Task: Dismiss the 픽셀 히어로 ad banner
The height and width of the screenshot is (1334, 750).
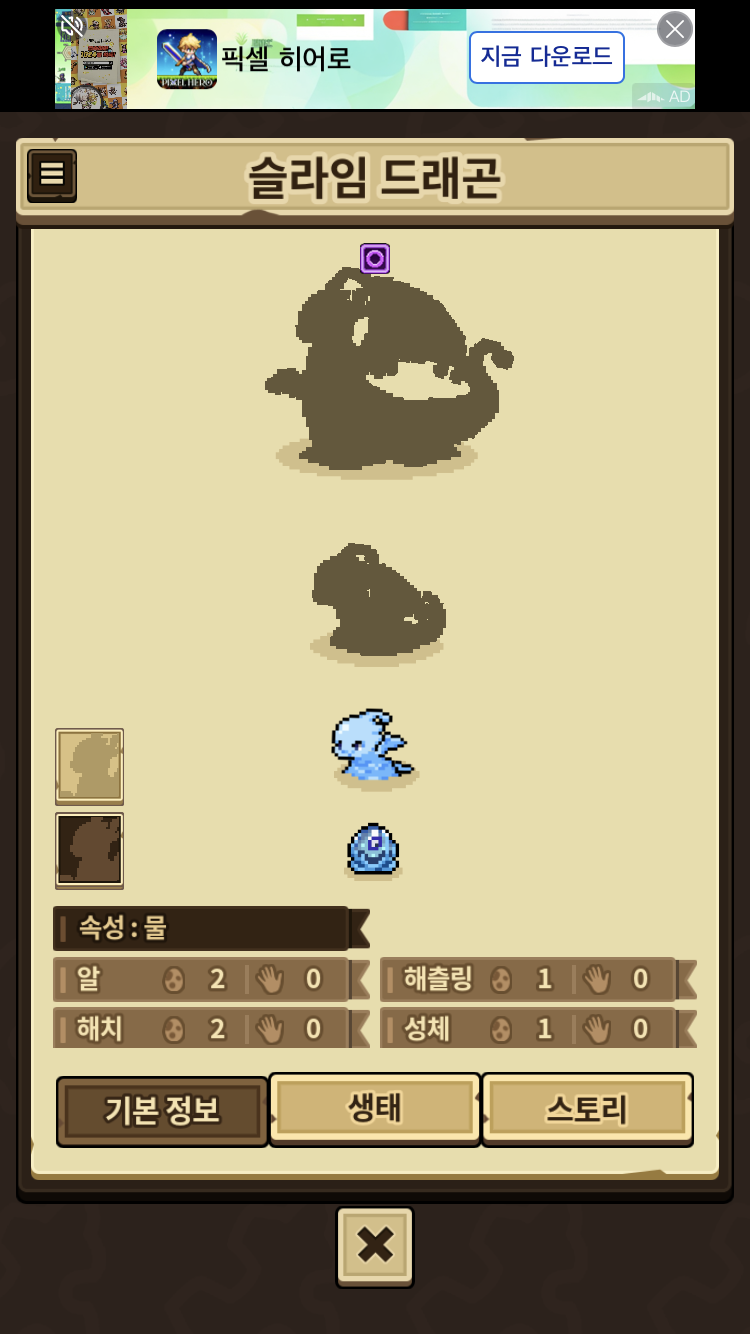Action: 675,29
